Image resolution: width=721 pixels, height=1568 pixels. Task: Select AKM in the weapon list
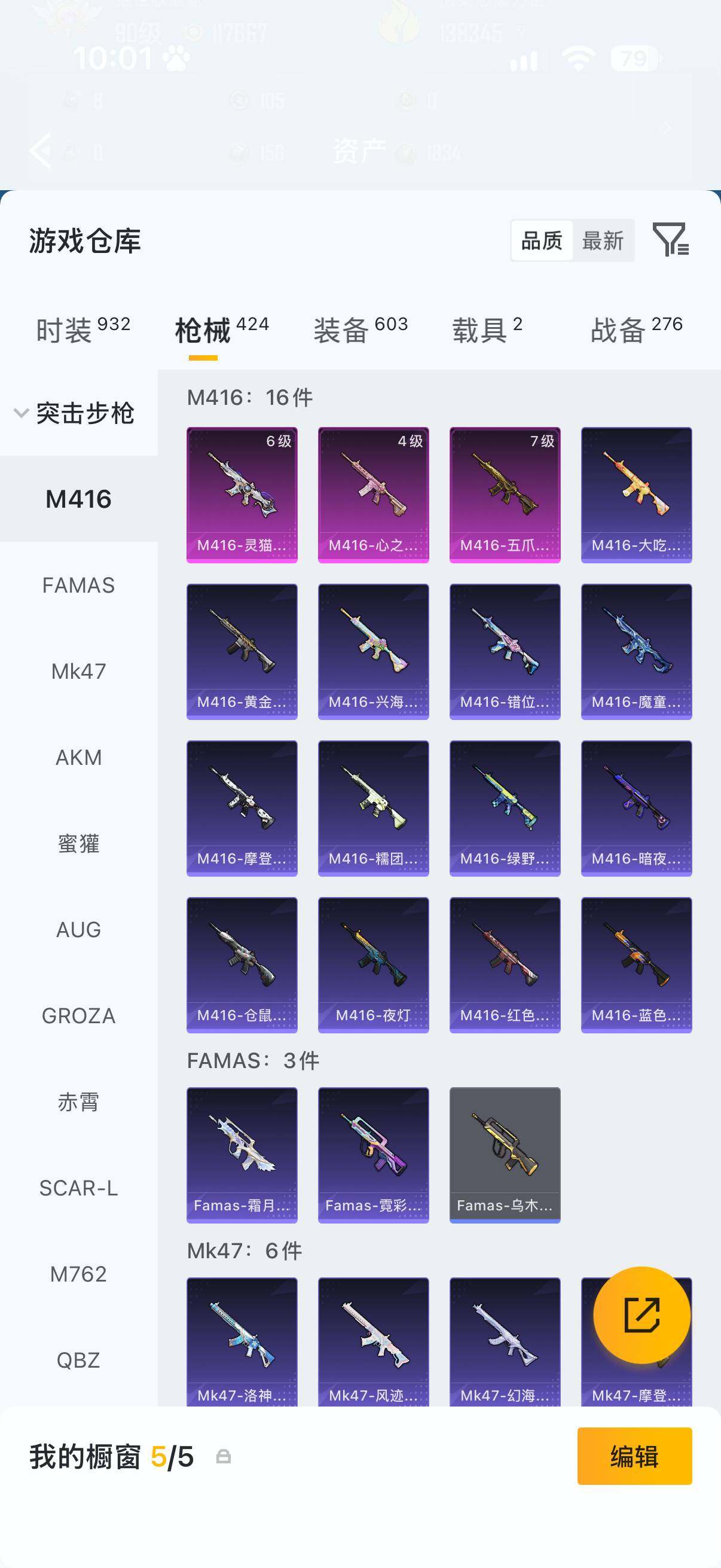point(78,757)
